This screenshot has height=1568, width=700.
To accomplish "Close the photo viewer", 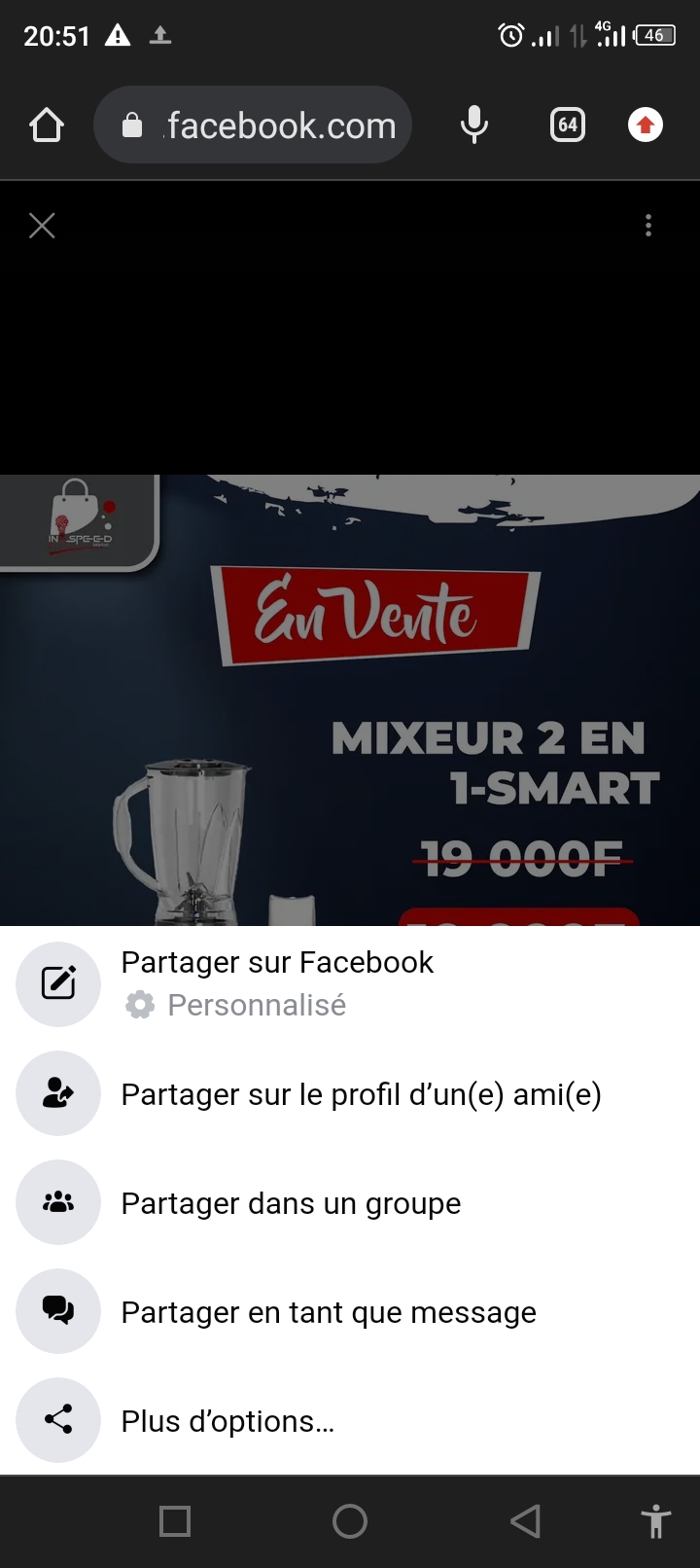I will pyautogui.click(x=42, y=226).
